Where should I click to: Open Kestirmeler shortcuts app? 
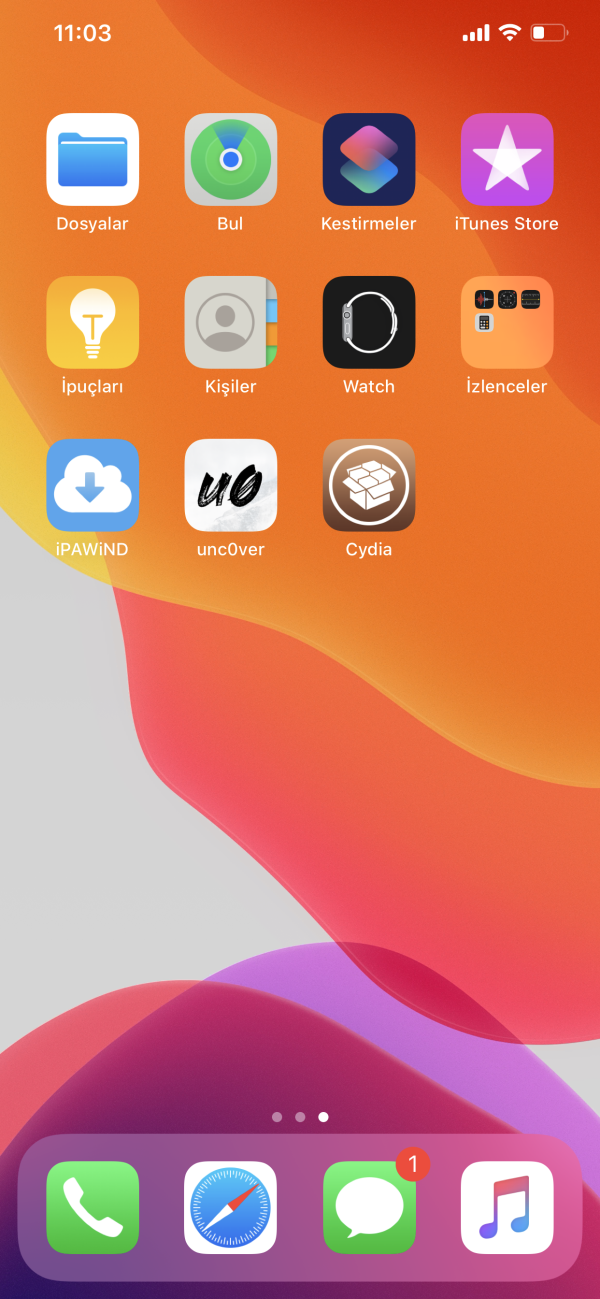(369, 159)
